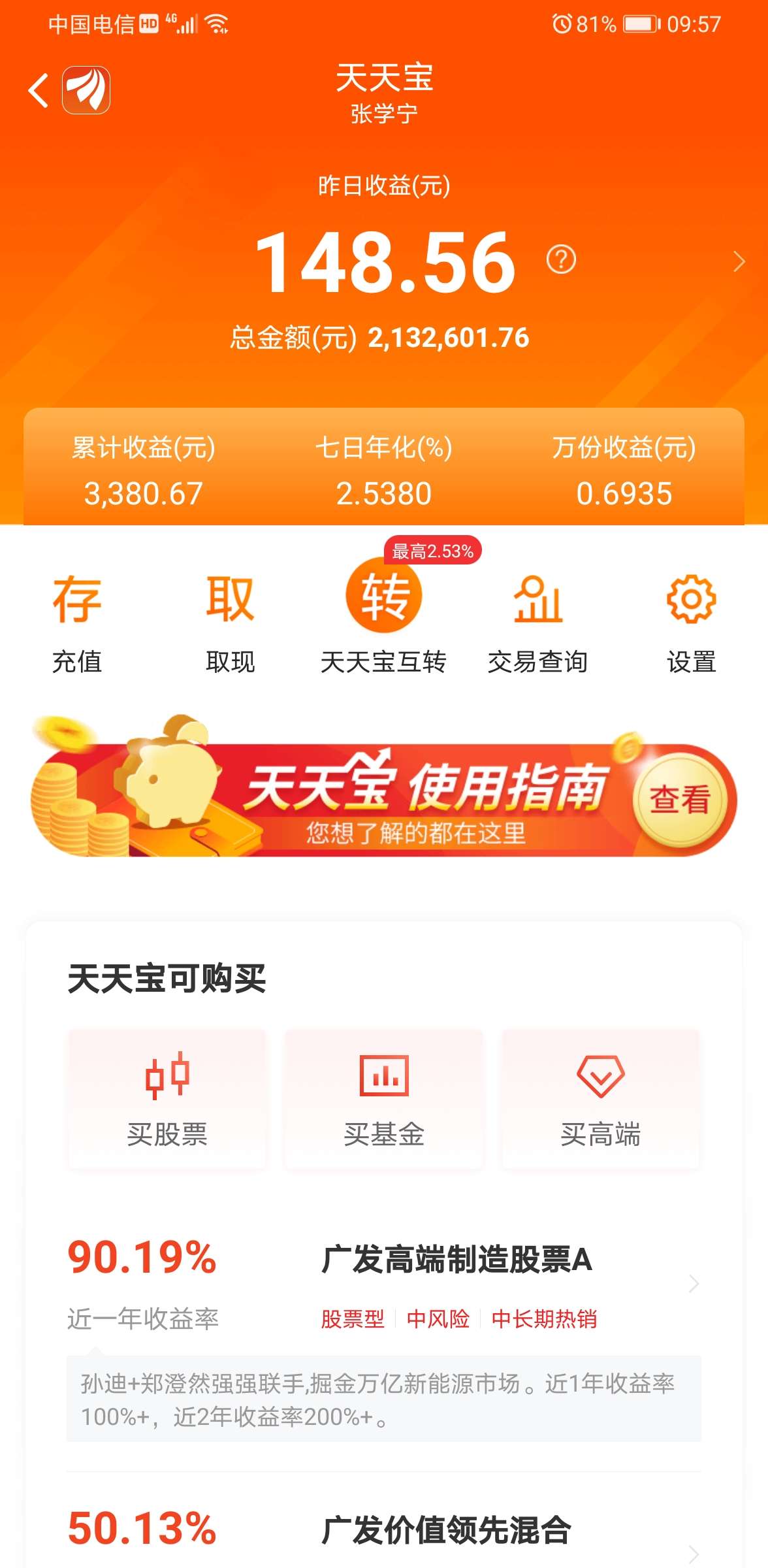Choose 买股票 card
The height and width of the screenshot is (1568, 768).
(167, 1099)
